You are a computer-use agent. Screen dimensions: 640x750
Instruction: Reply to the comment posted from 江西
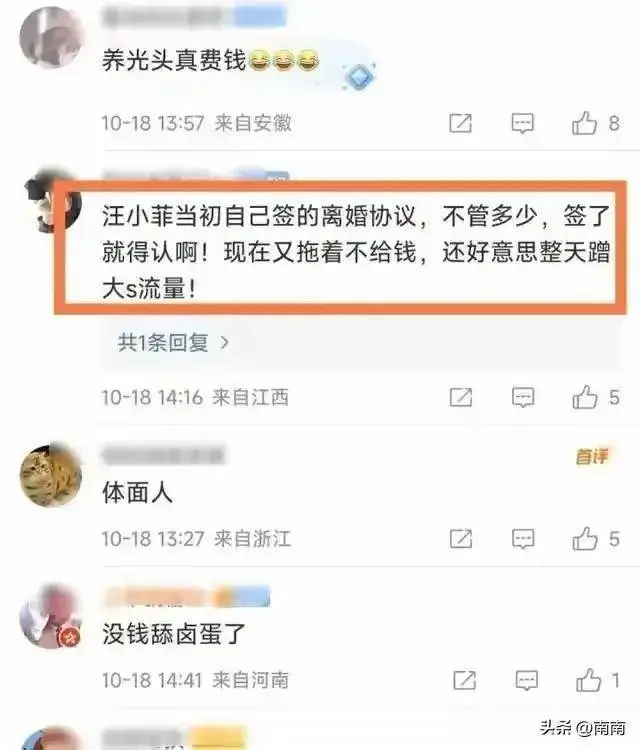tap(523, 397)
